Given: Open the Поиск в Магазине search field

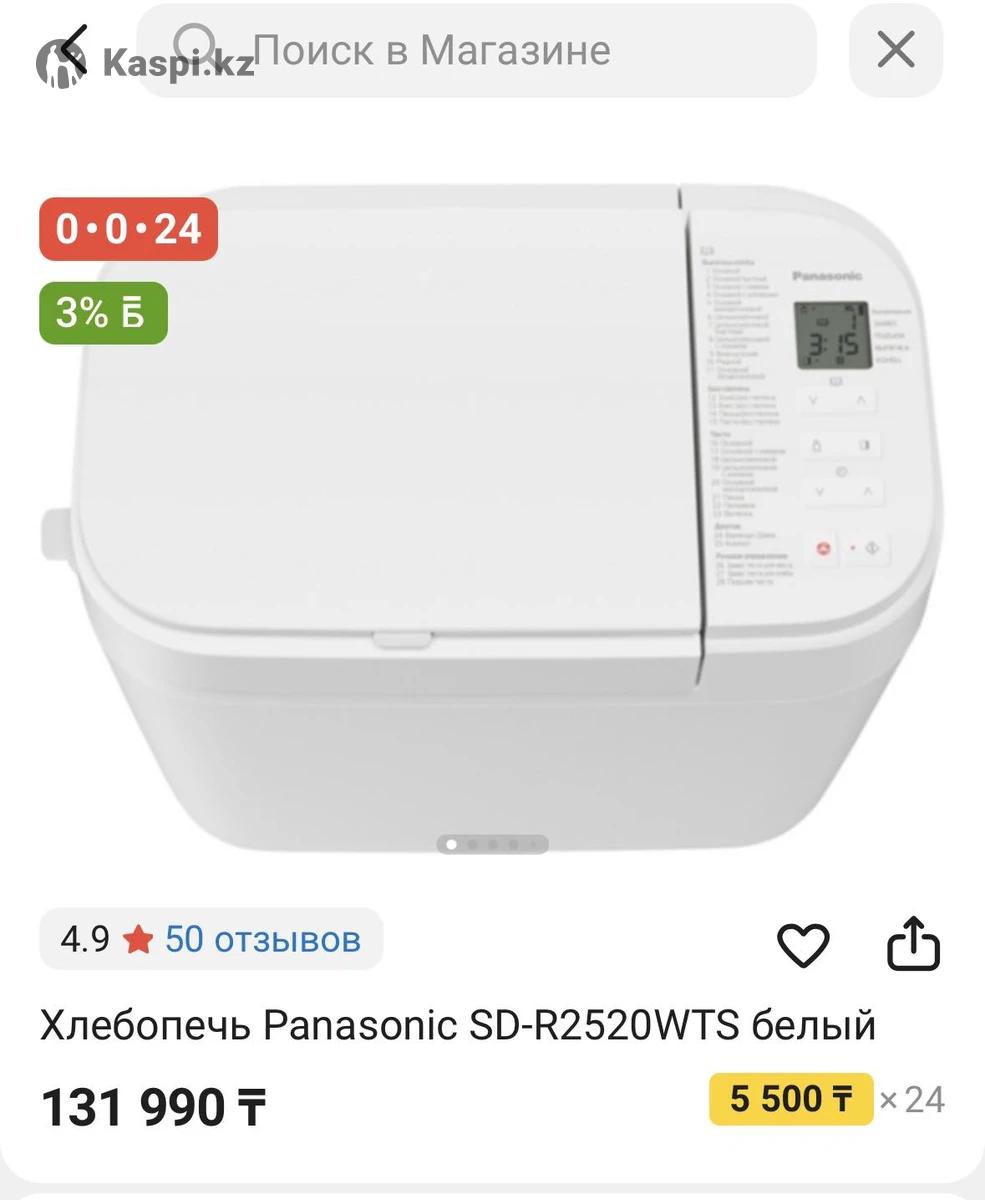Looking at the screenshot, I should 476,50.
